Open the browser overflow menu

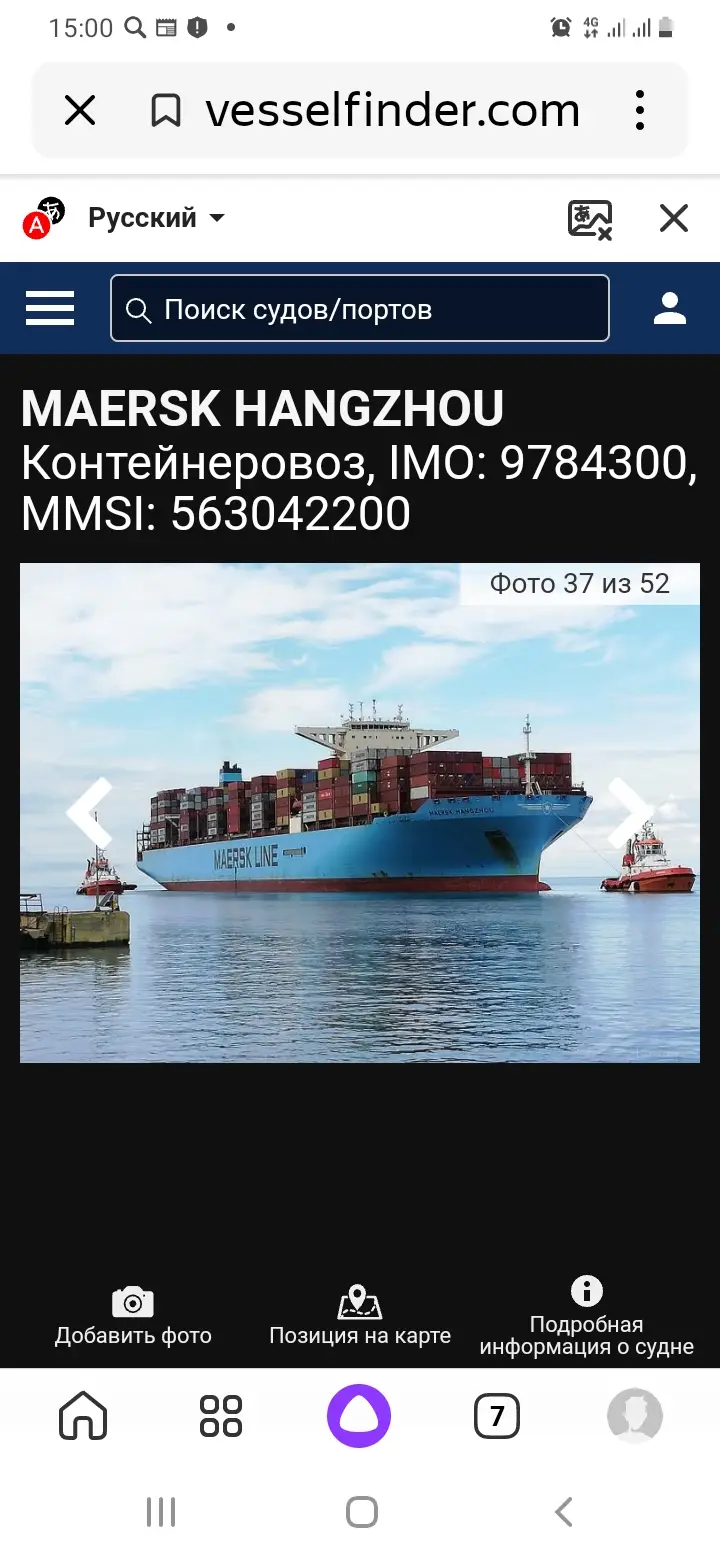point(640,110)
